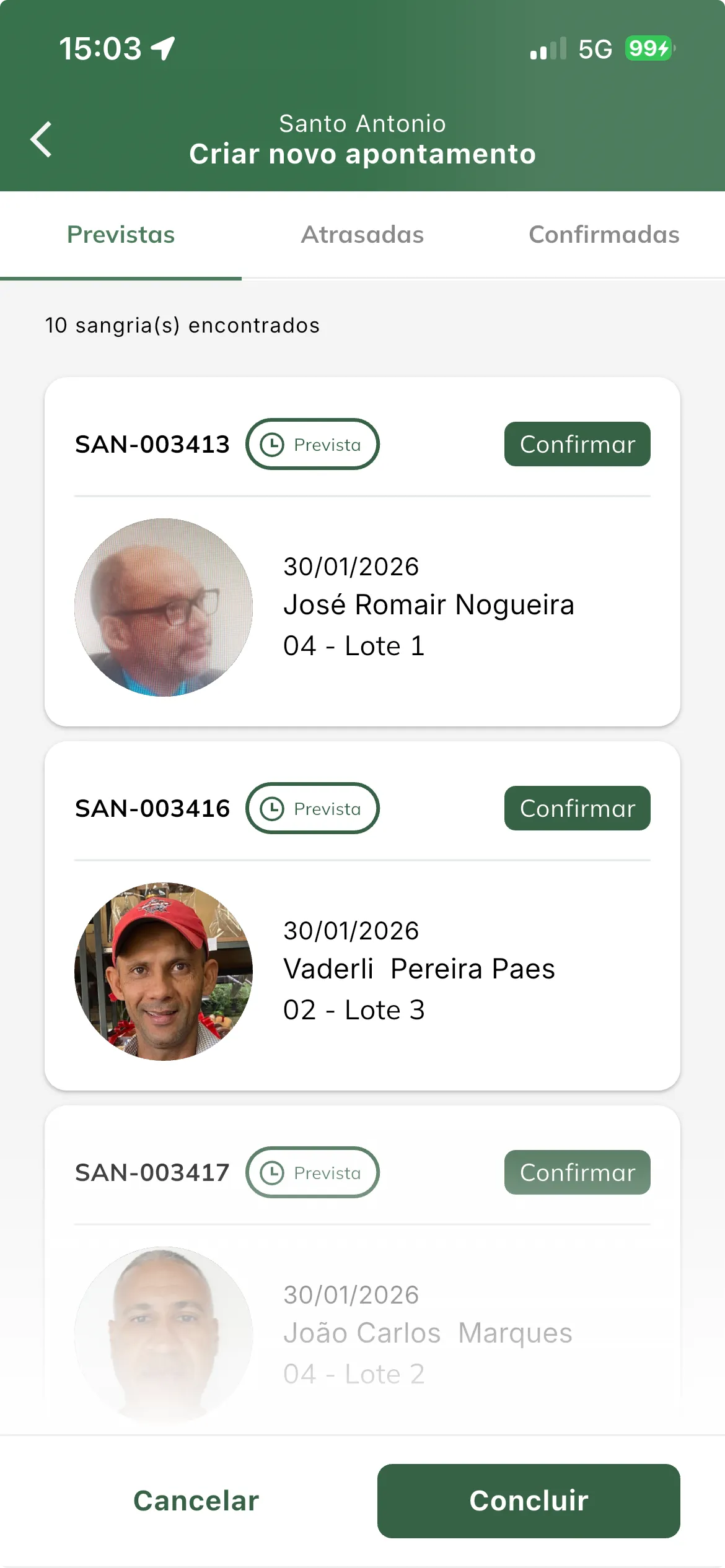Tap the location arrow next to the clock

point(161,47)
